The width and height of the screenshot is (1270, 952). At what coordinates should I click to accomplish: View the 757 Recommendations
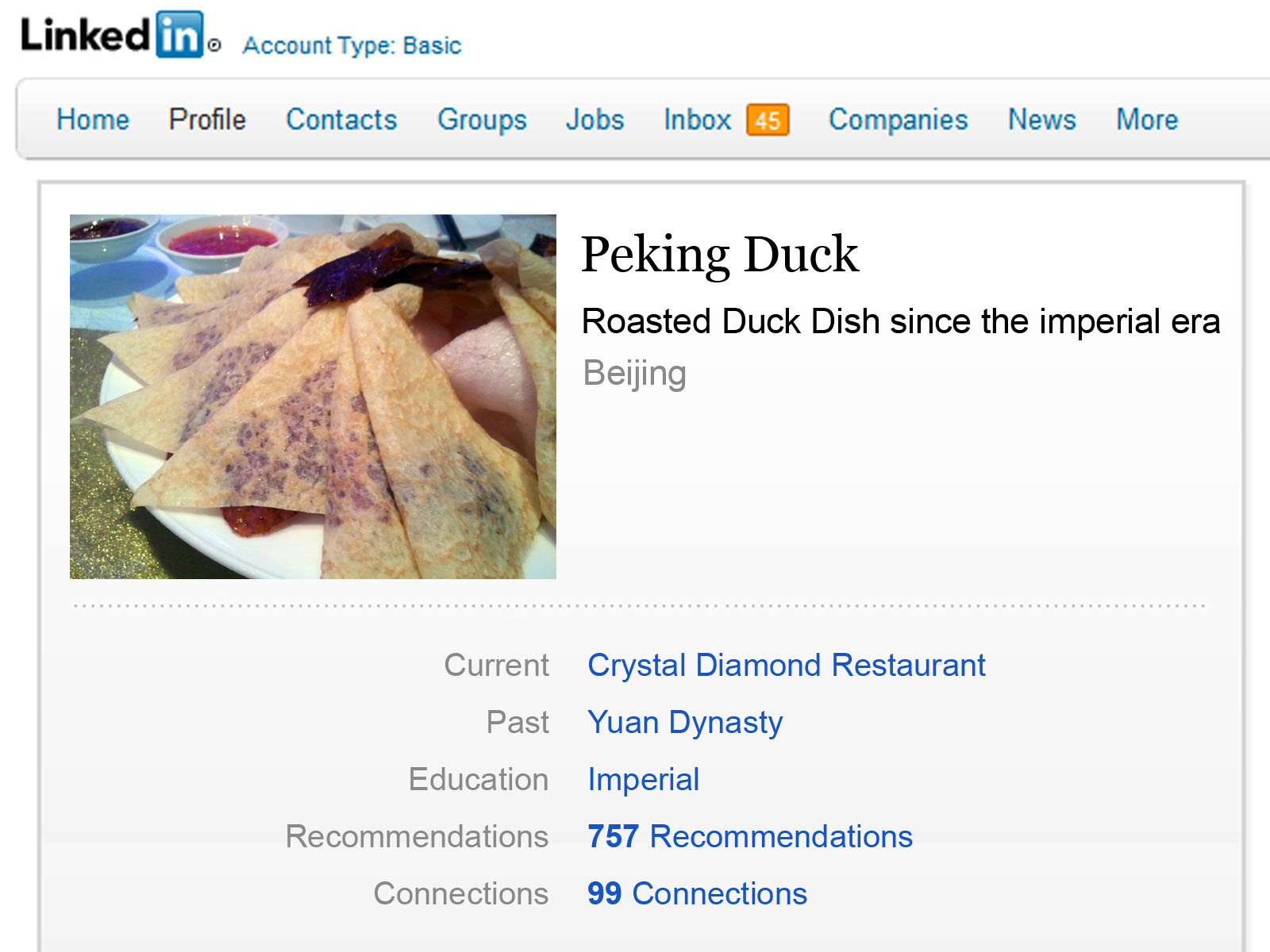pos(749,836)
